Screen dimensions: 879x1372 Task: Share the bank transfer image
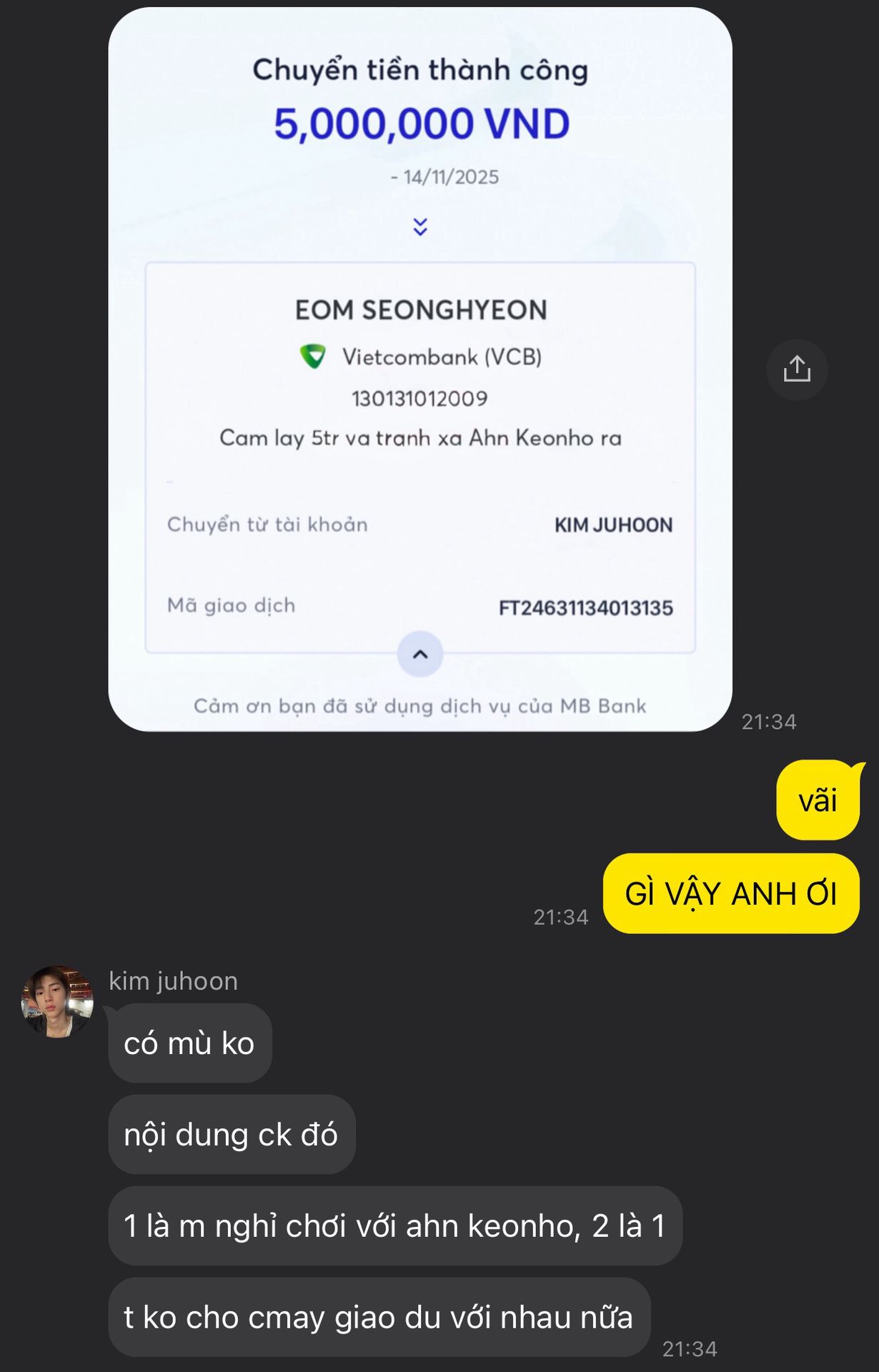pyautogui.click(x=797, y=369)
